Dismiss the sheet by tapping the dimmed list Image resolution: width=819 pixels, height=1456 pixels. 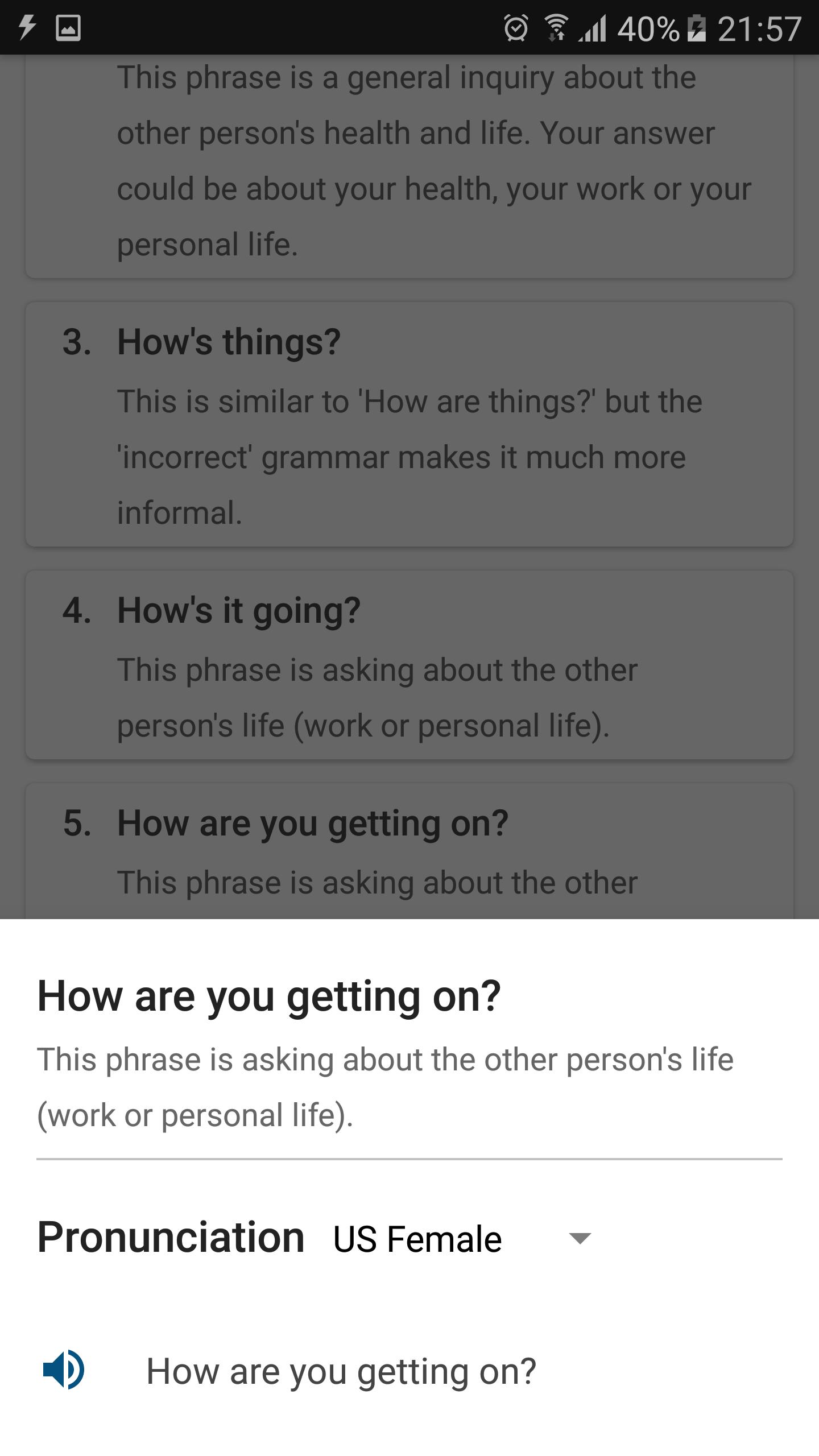(409, 487)
